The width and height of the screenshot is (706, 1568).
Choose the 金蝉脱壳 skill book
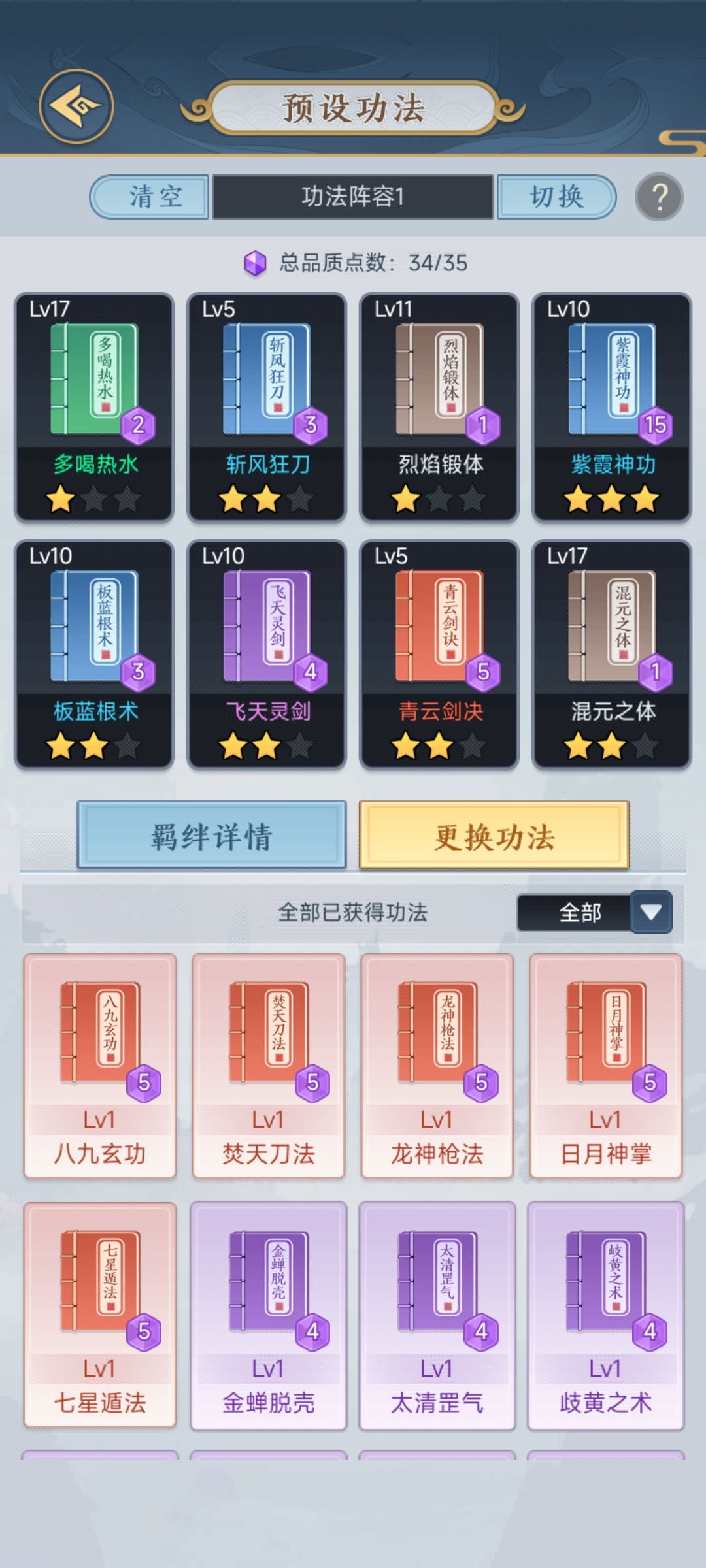point(269,1315)
